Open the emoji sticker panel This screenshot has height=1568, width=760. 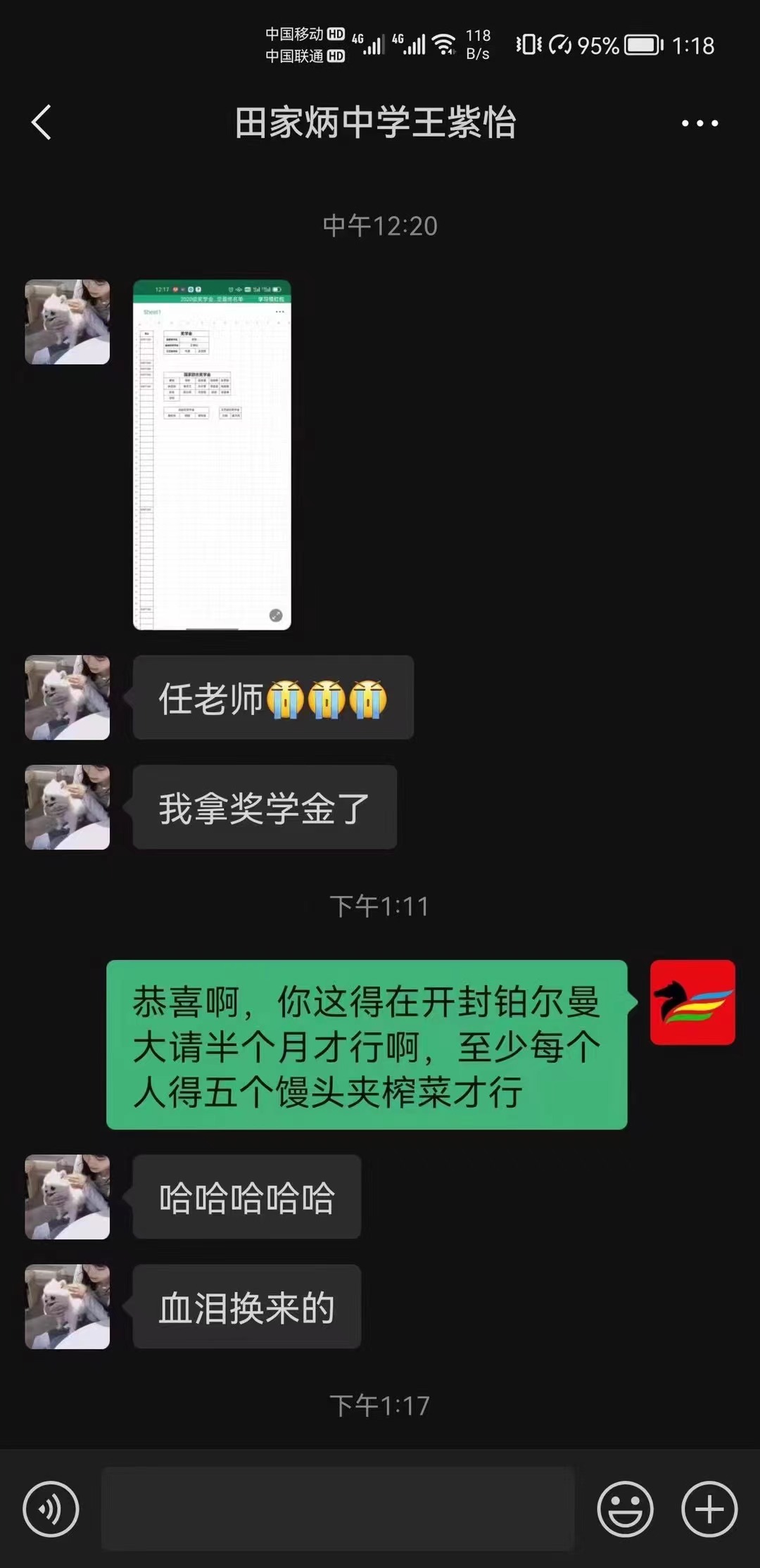[625, 1509]
